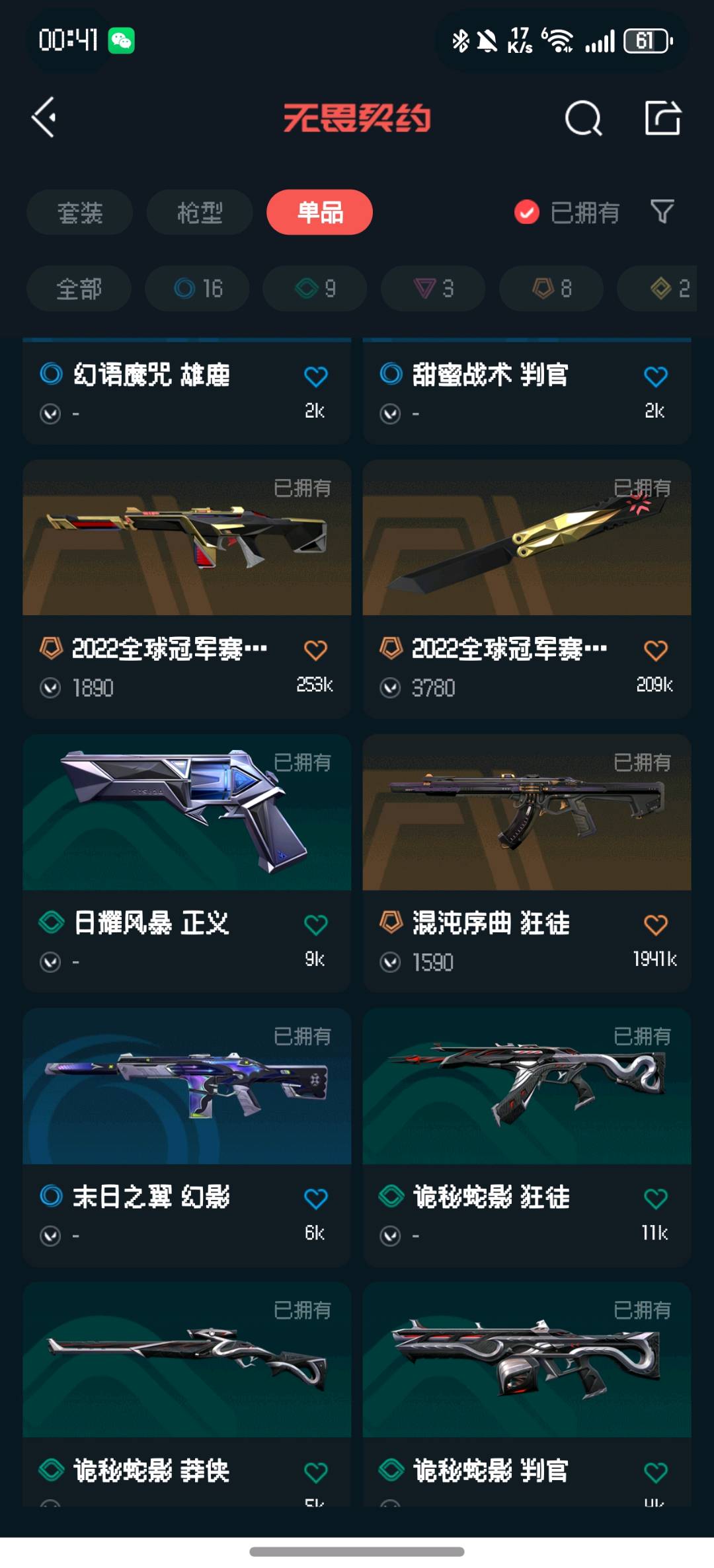Screen dimensions: 714x1568
Task: Filter by the purple tier chip showing 3
Action: pyautogui.click(x=433, y=289)
